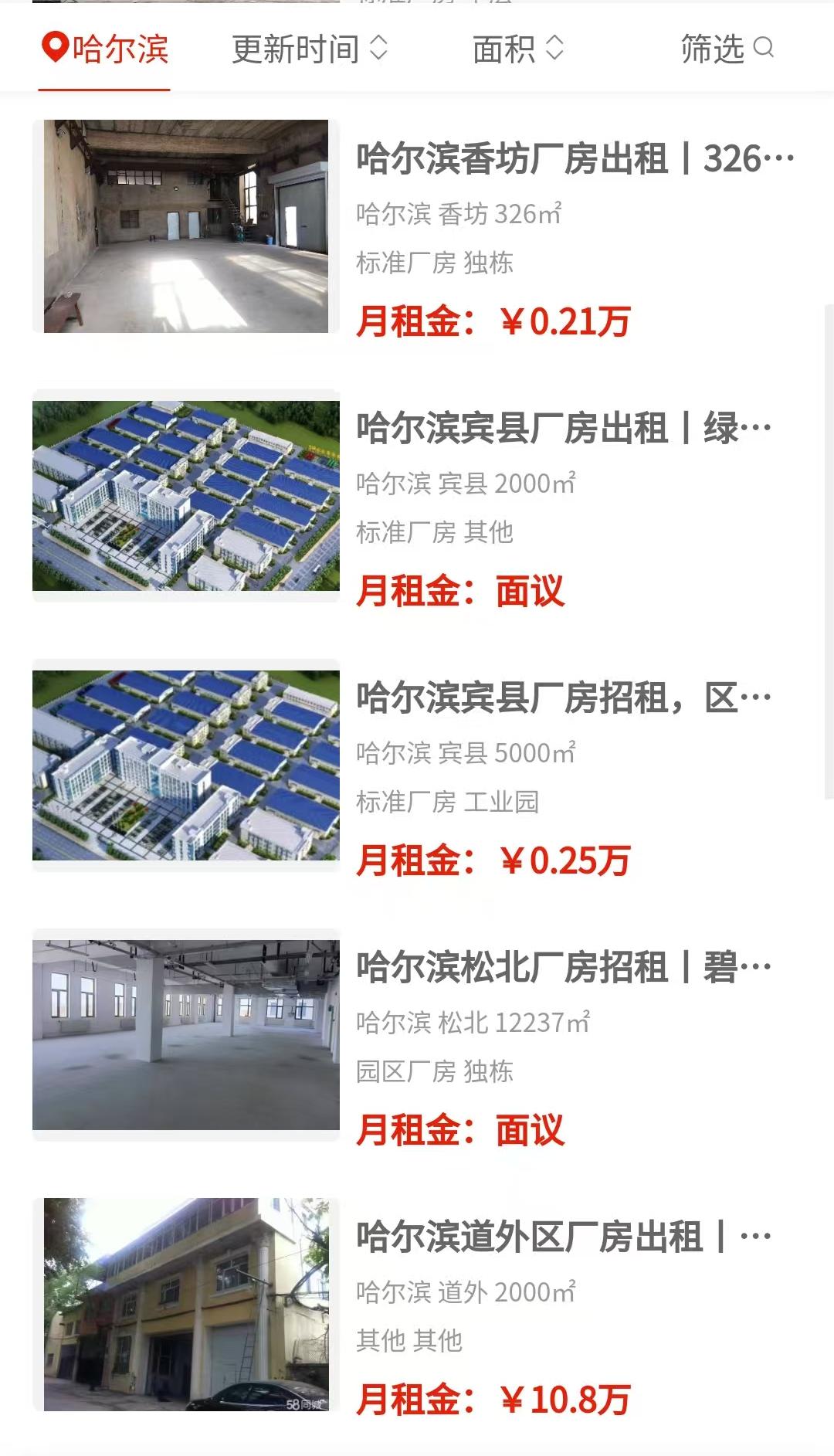Open the 哈尔滨宾县厂房招租 5000㎡ listing
Image resolution: width=834 pixels, height=1456 pixels.
[x=564, y=698]
